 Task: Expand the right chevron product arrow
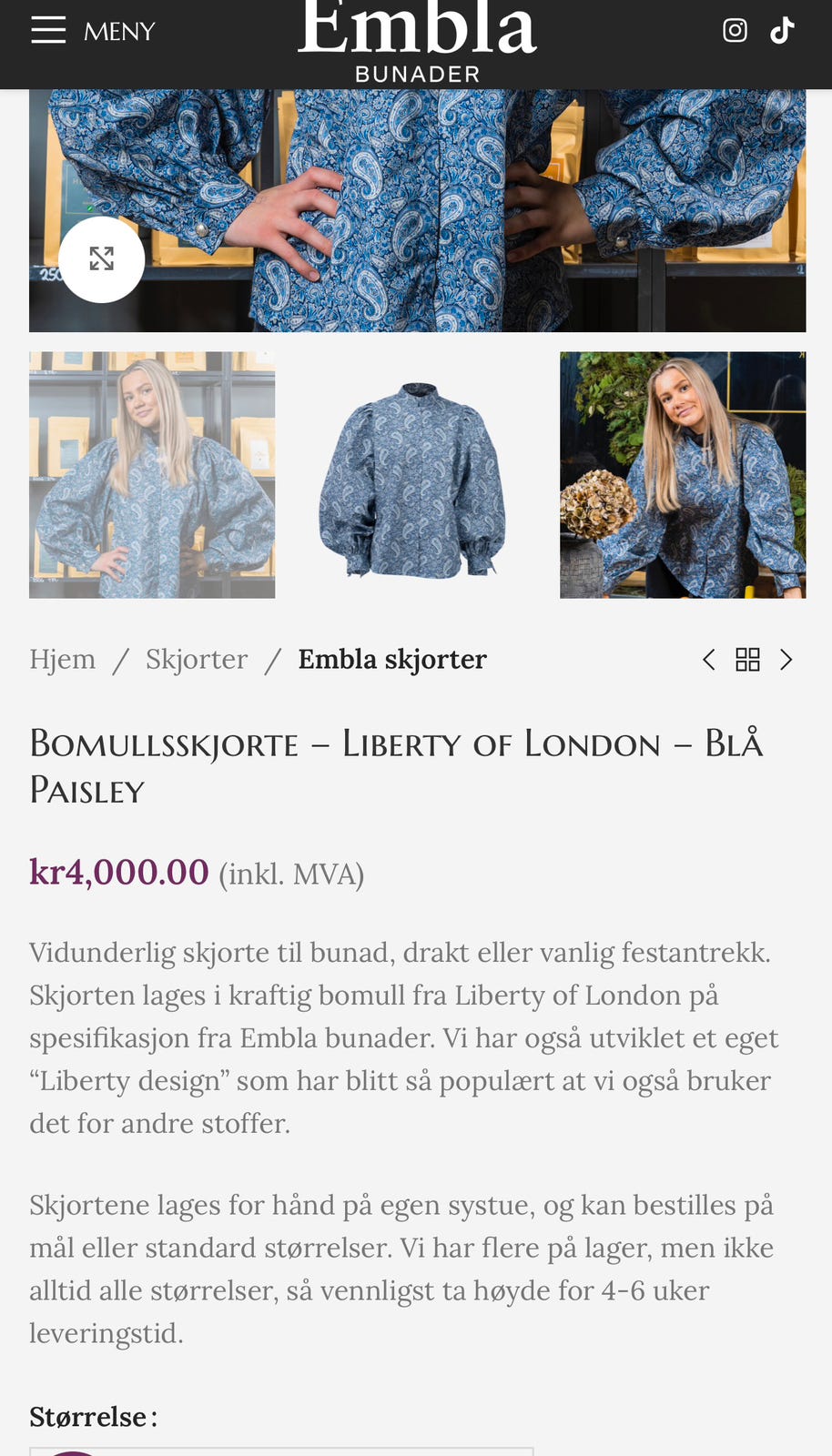[x=786, y=659]
